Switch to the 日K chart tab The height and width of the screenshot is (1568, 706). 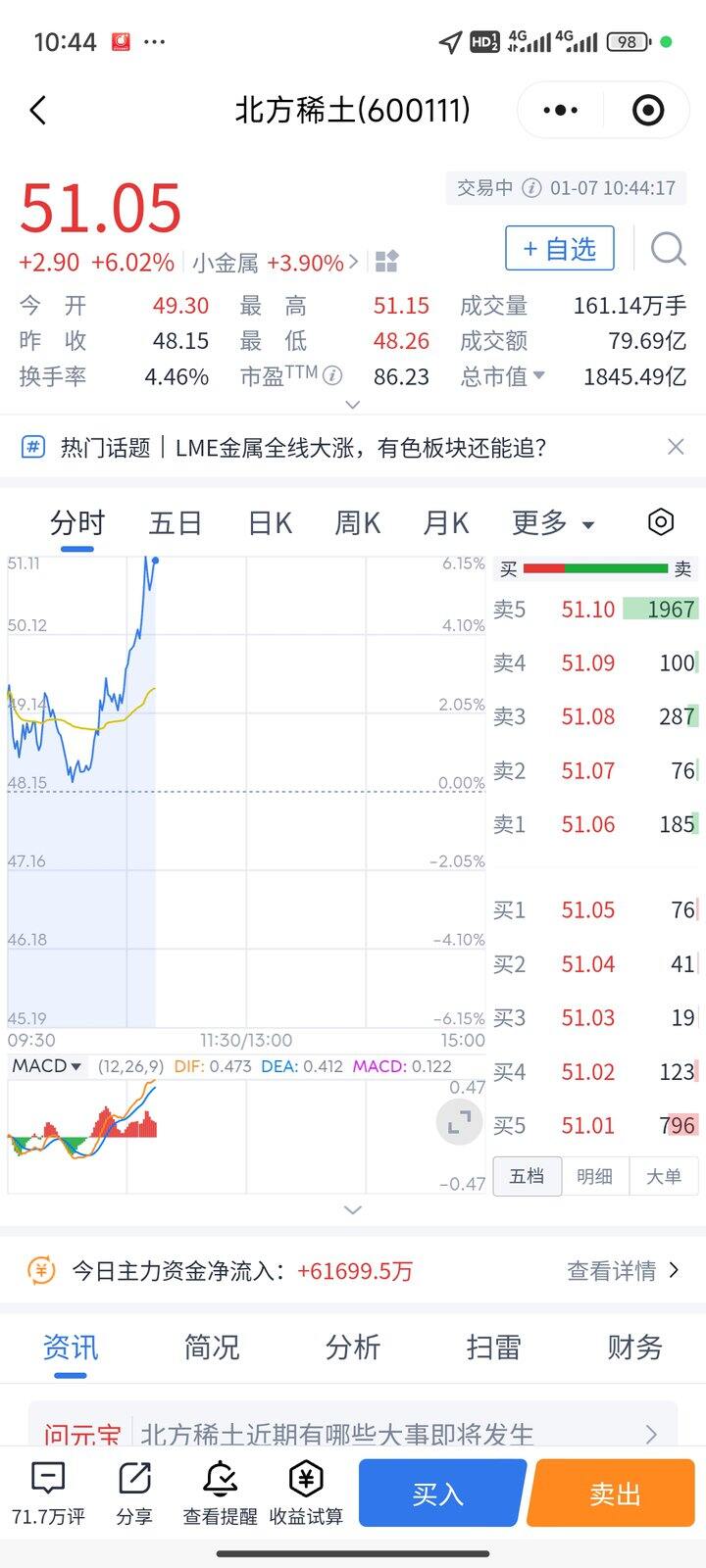(270, 523)
